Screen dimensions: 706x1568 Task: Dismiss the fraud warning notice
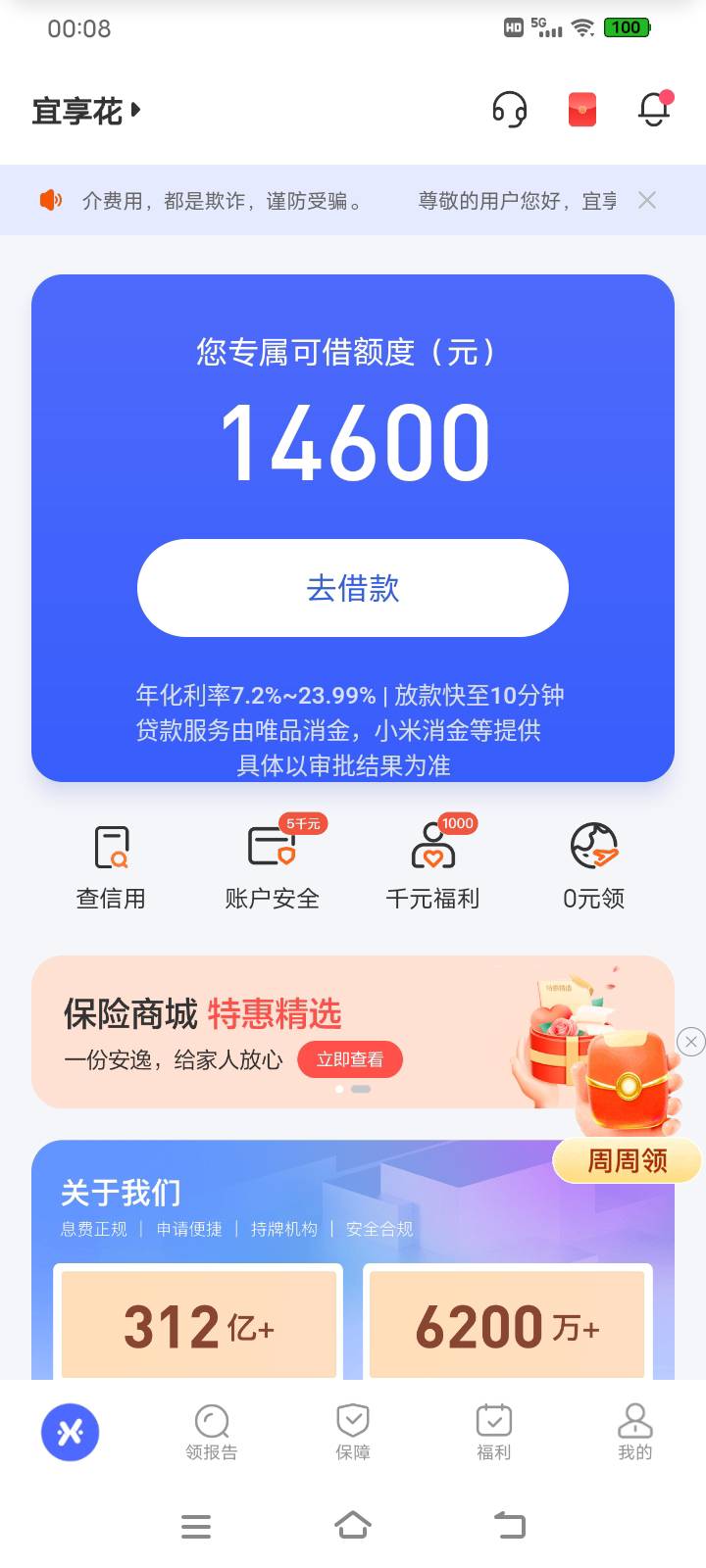[x=647, y=200]
